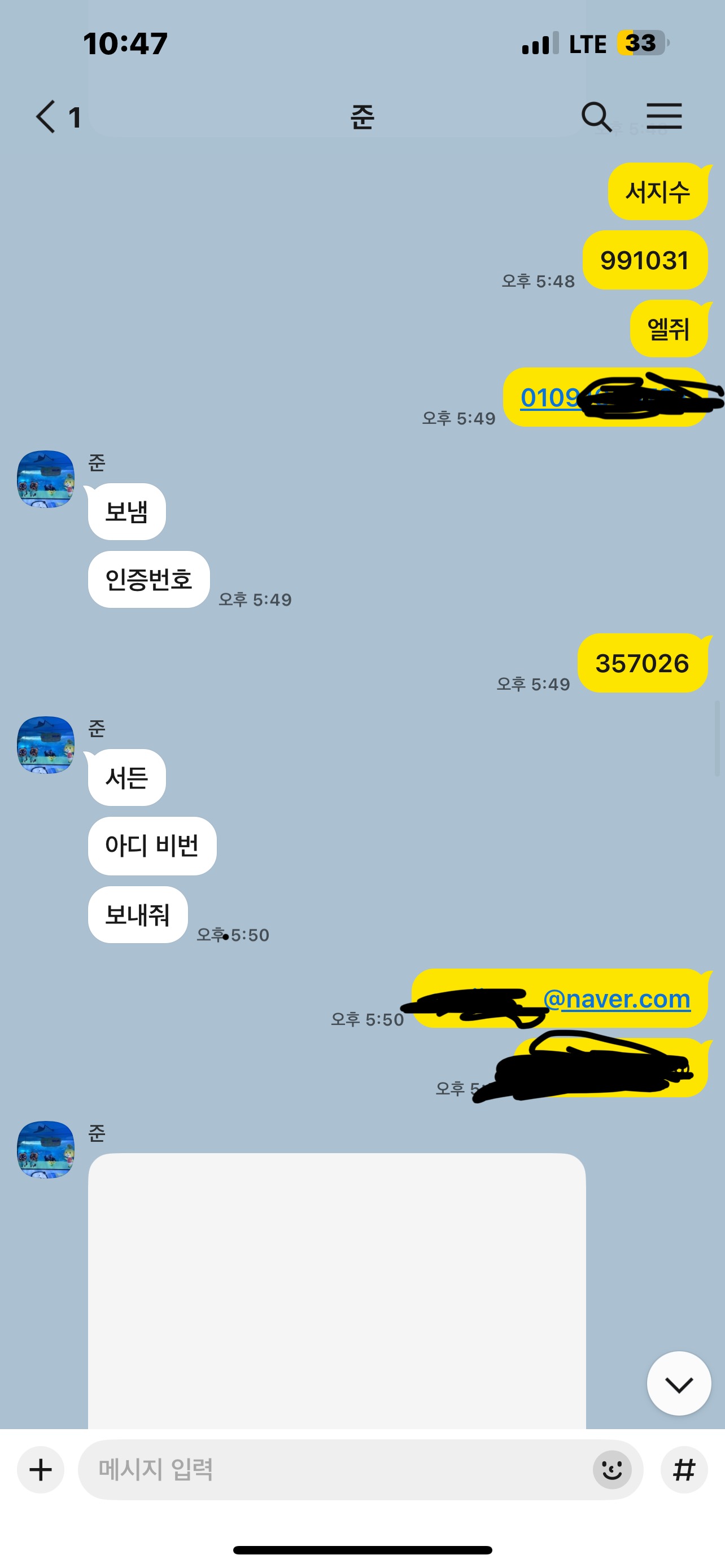Tap the plus attachment button

pyautogui.click(x=41, y=1469)
